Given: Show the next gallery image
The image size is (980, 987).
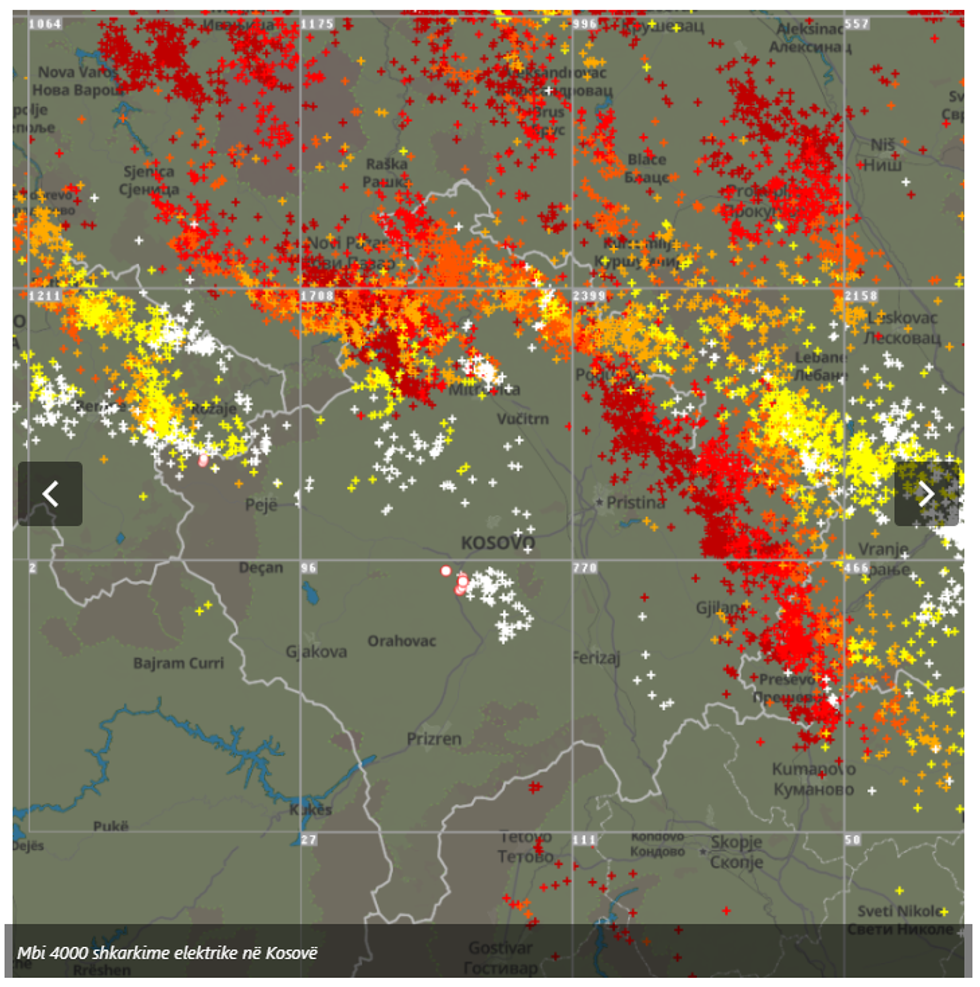Looking at the screenshot, I should [927, 494].
